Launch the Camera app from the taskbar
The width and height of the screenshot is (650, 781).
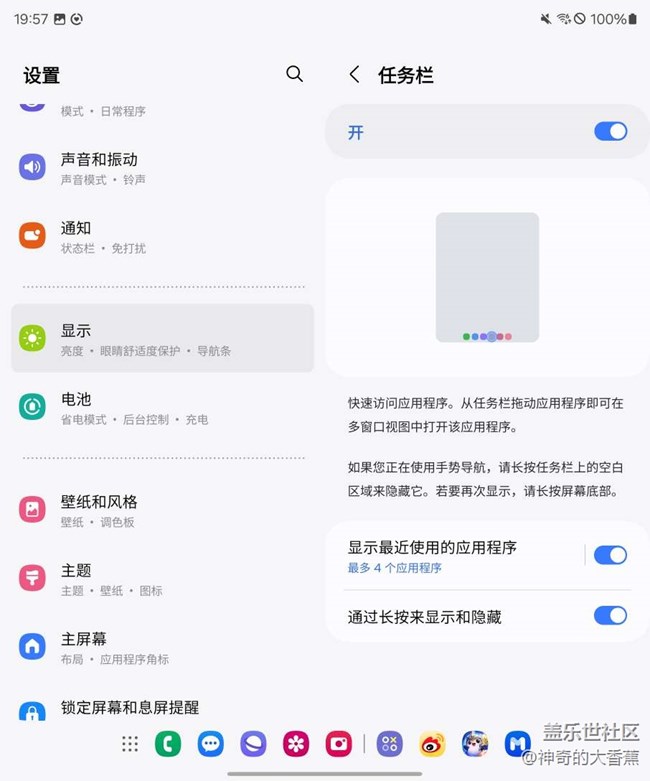(x=339, y=744)
